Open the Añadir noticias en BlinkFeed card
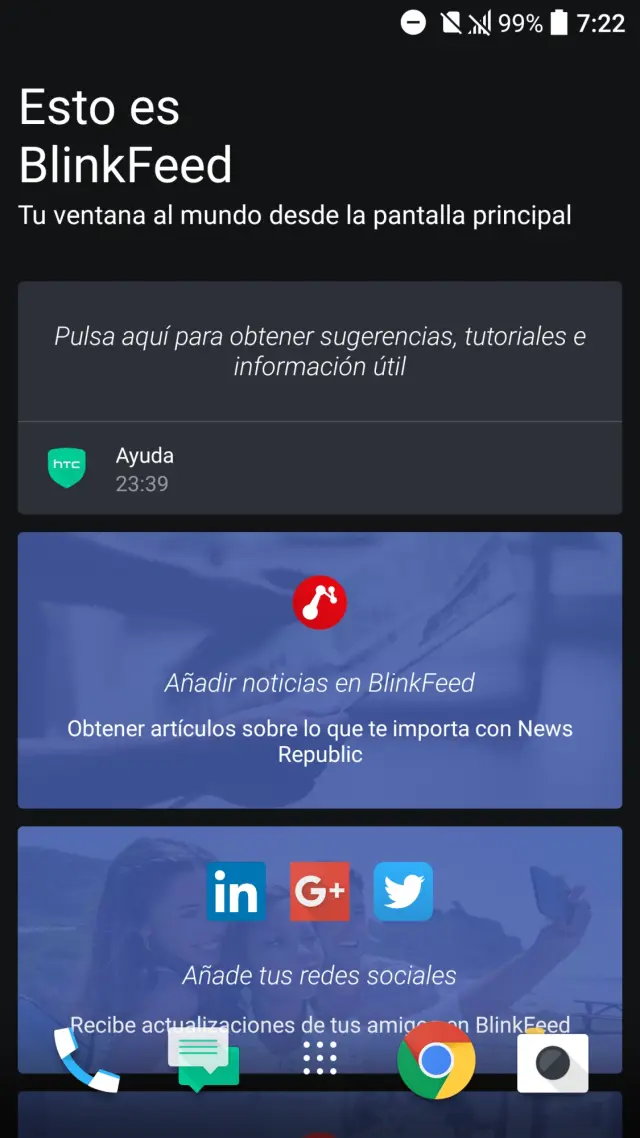The image size is (640, 1138). [x=320, y=669]
